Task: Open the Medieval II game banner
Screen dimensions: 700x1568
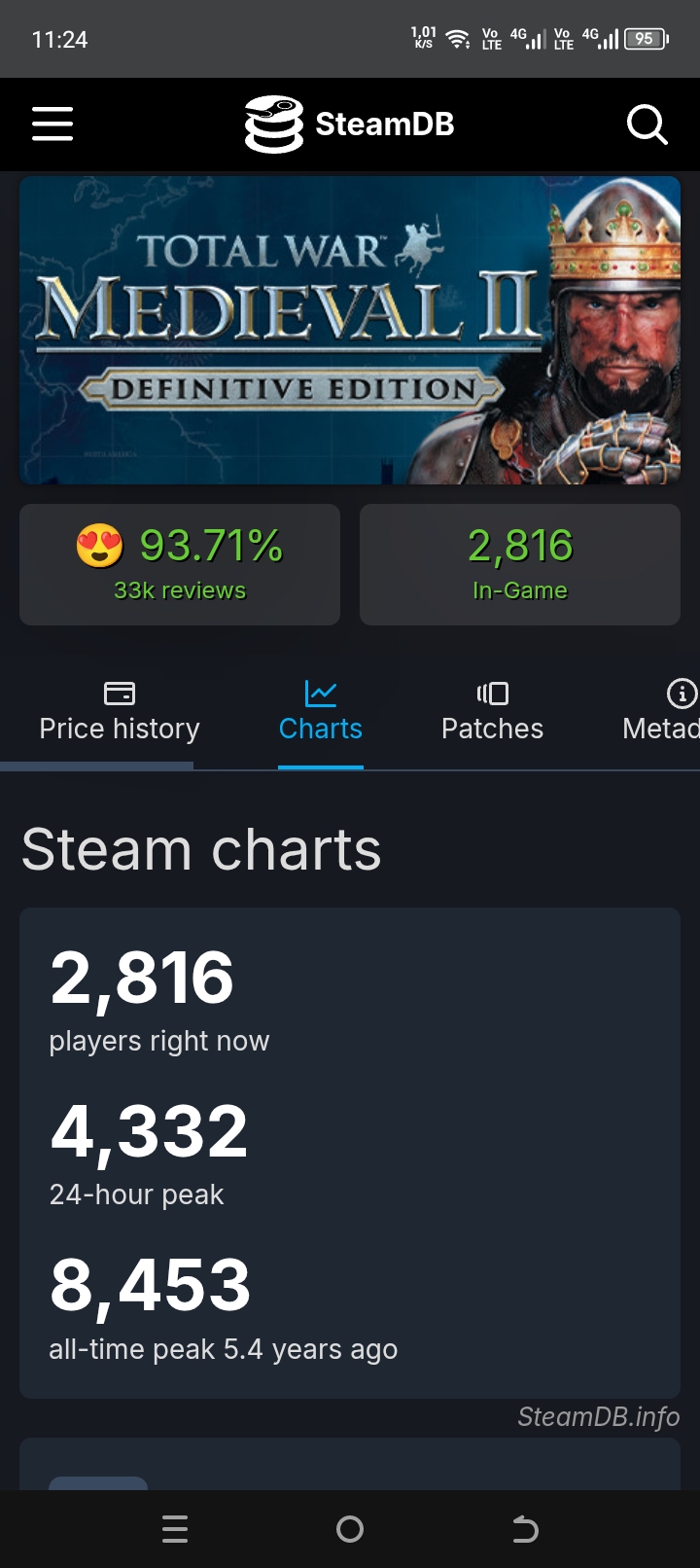Action: pos(350,330)
